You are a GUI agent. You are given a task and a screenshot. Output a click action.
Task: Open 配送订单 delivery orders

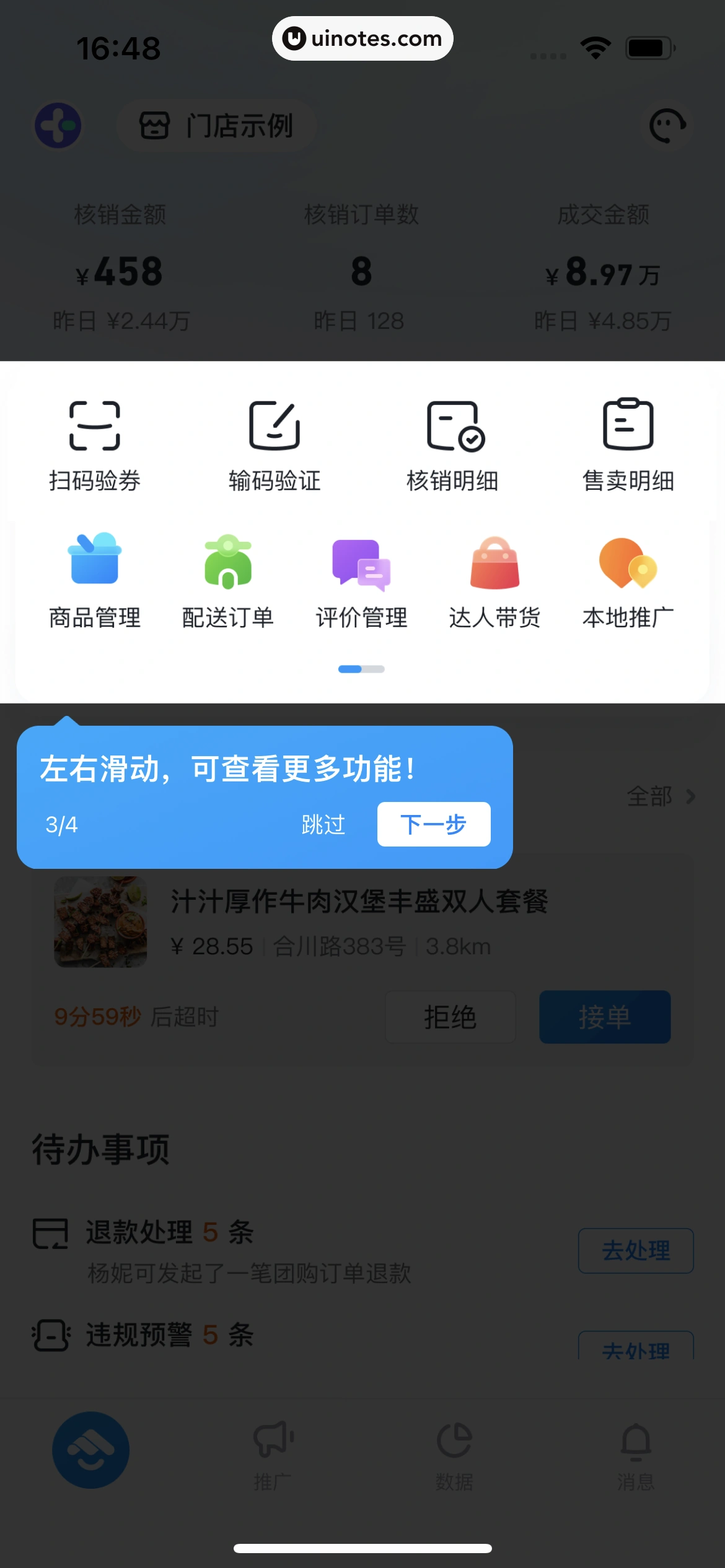(x=227, y=565)
